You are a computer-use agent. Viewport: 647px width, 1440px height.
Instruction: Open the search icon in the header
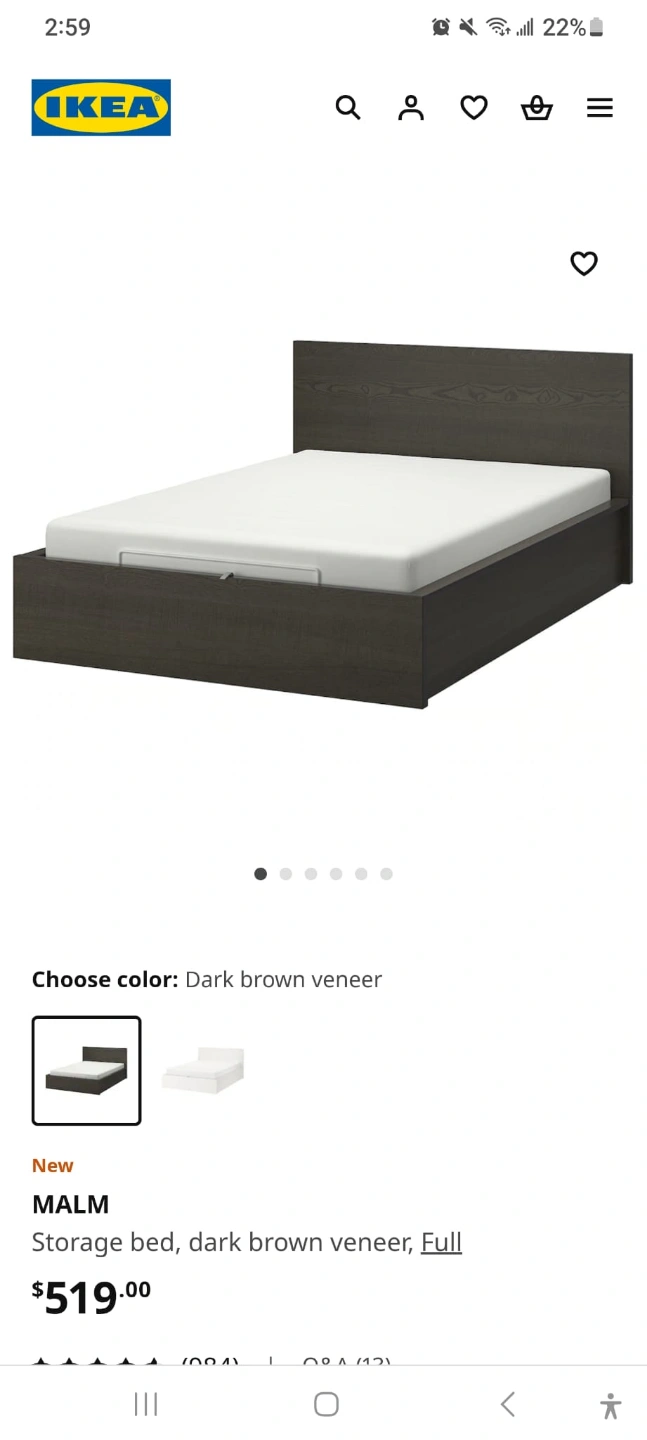click(347, 107)
